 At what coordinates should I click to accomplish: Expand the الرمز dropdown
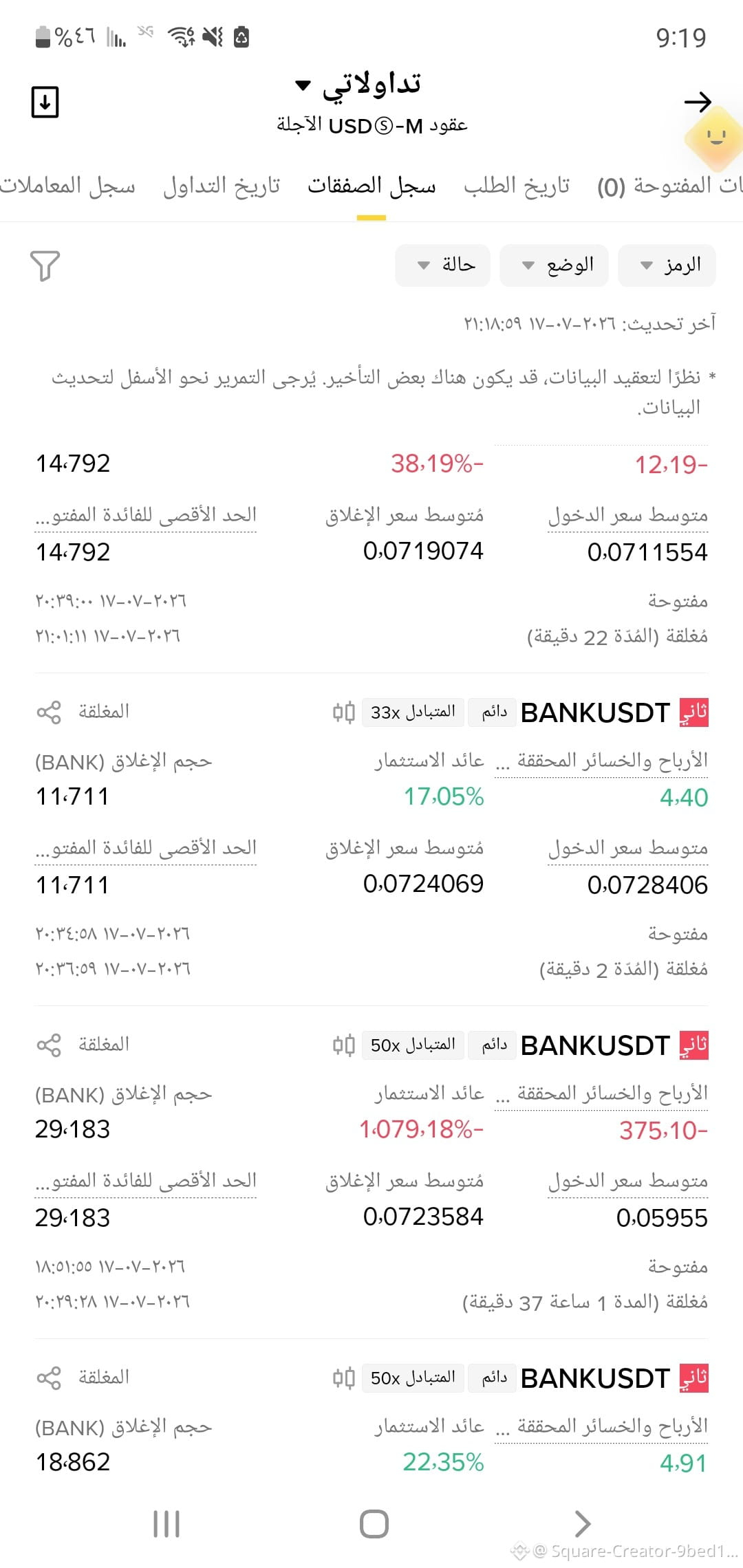(x=667, y=265)
